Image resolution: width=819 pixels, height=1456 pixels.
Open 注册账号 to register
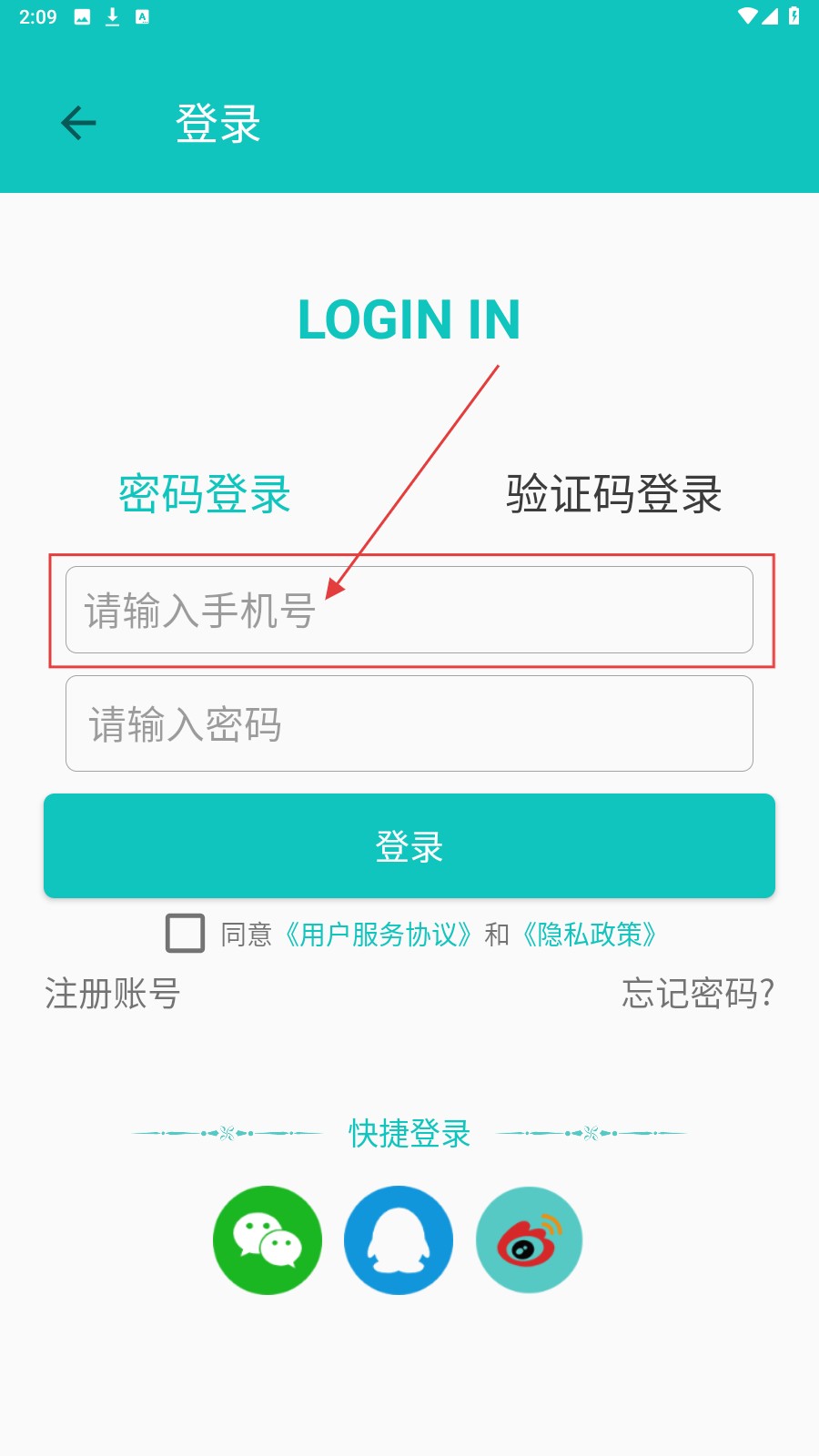pyautogui.click(x=113, y=994)
